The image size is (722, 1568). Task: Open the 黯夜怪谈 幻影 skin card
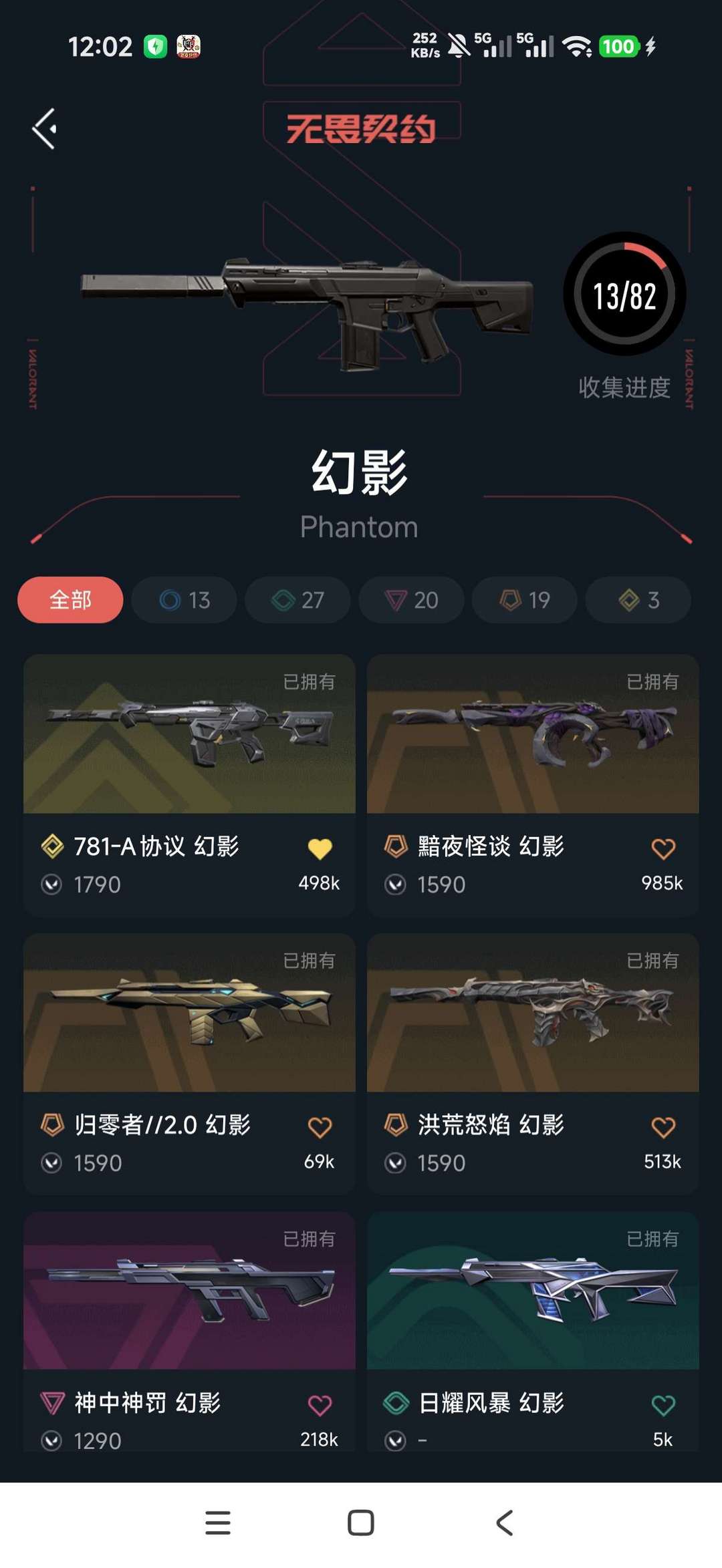[x=533, y=735]
